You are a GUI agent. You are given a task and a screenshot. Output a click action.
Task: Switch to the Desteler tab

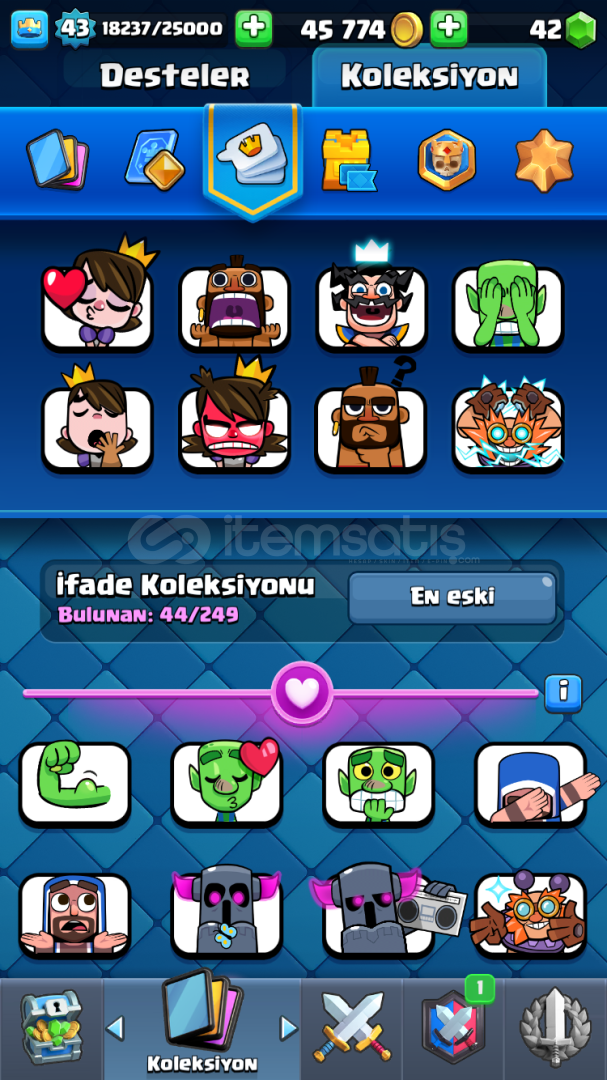[175, 75]
